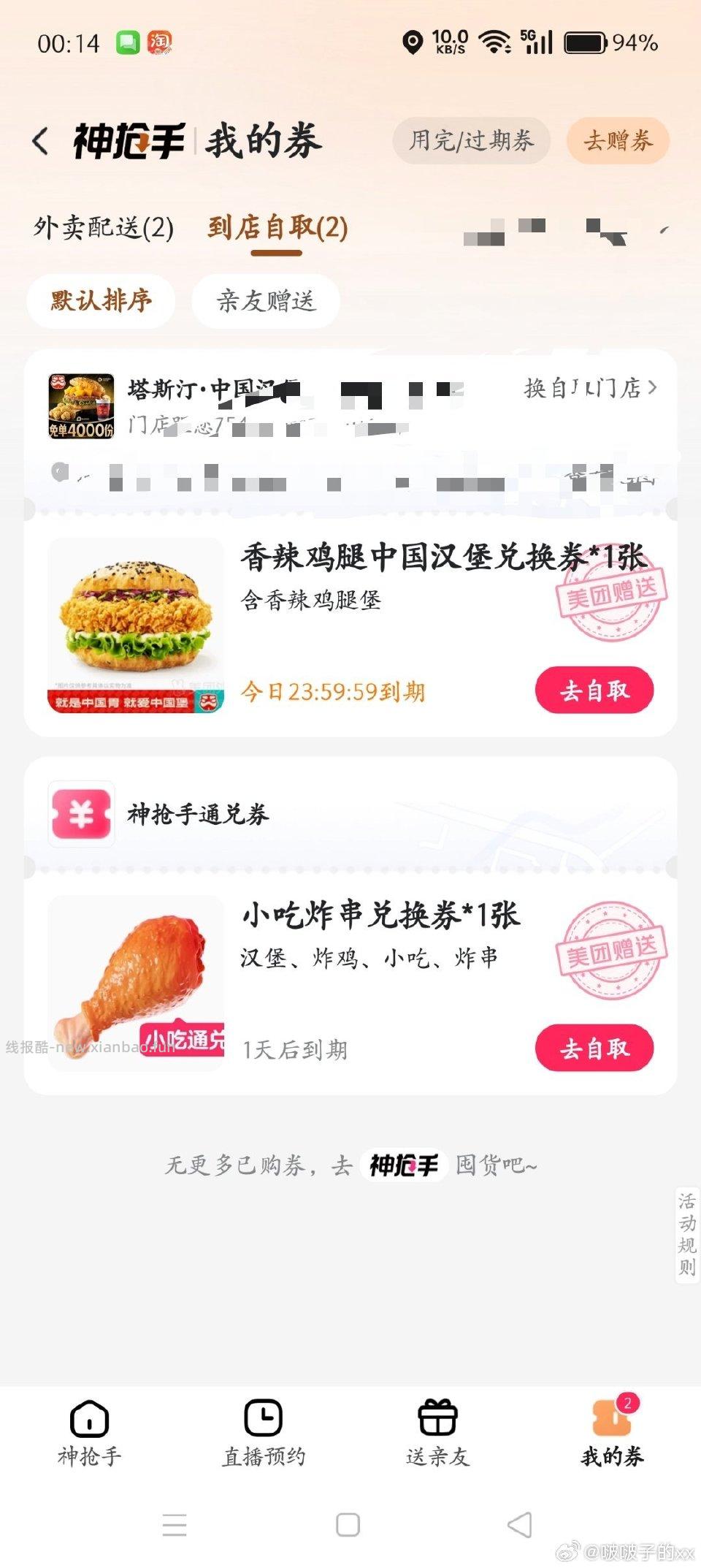Tap the back arrow at top left
This screenshot has width=701, height=1568.
pos(42,139)
